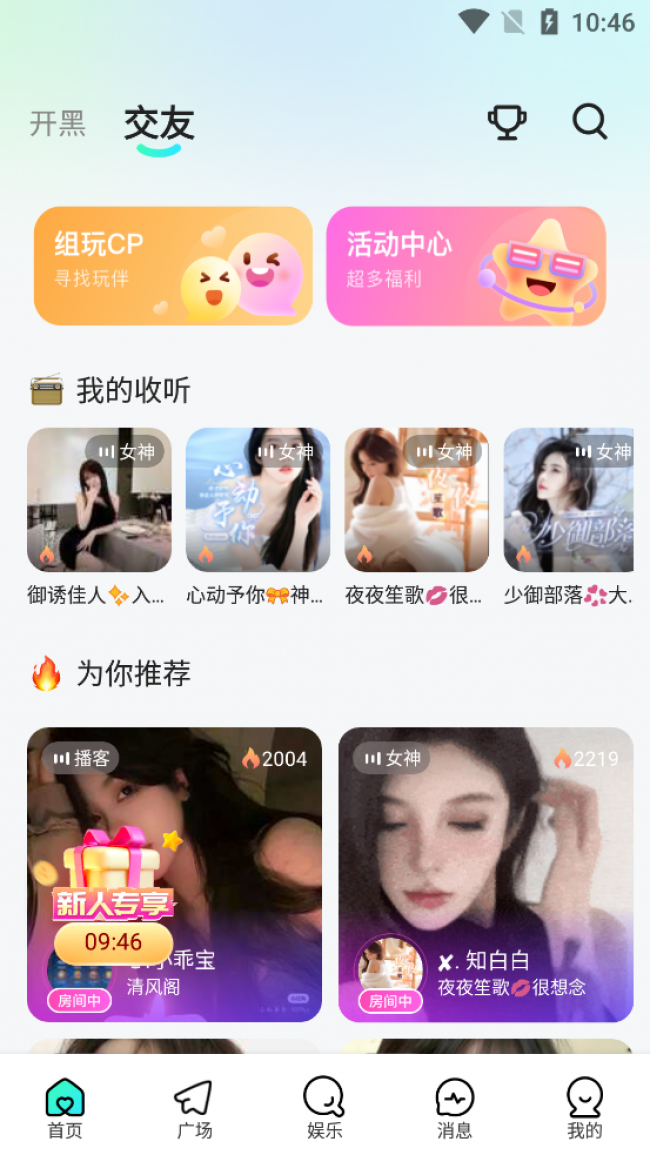Open the 活动中心 banner
Screen dimensions: 650x1155
point(466,266)
